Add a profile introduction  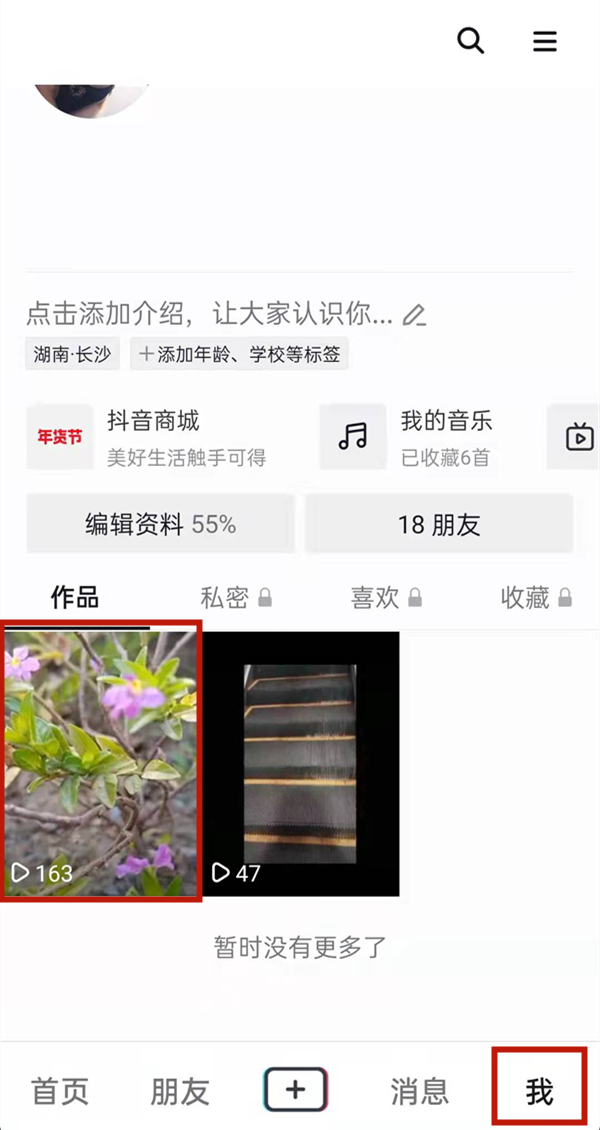[210, 314]
